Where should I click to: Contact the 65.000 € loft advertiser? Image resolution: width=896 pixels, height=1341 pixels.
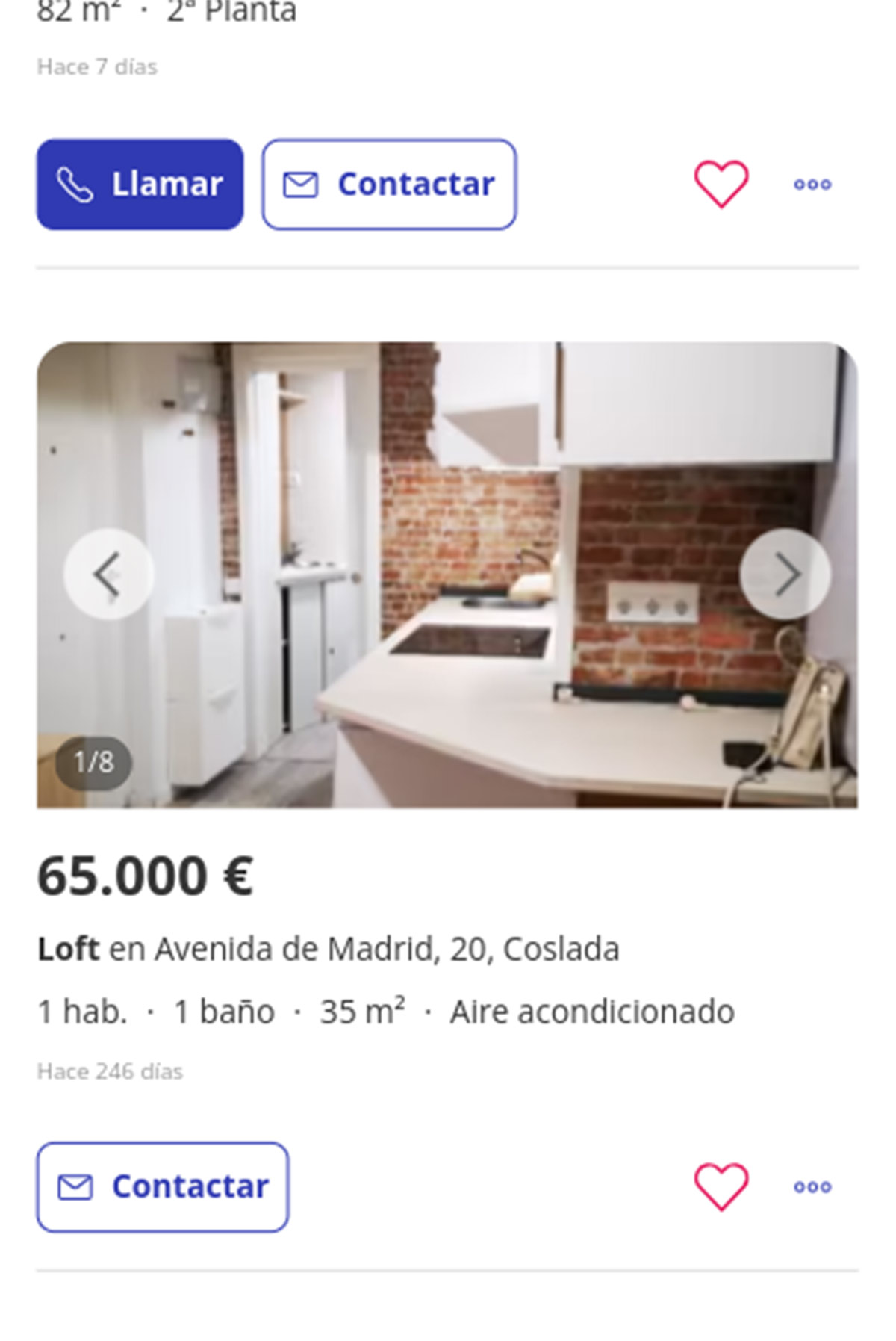click(x=163, y=1186)
